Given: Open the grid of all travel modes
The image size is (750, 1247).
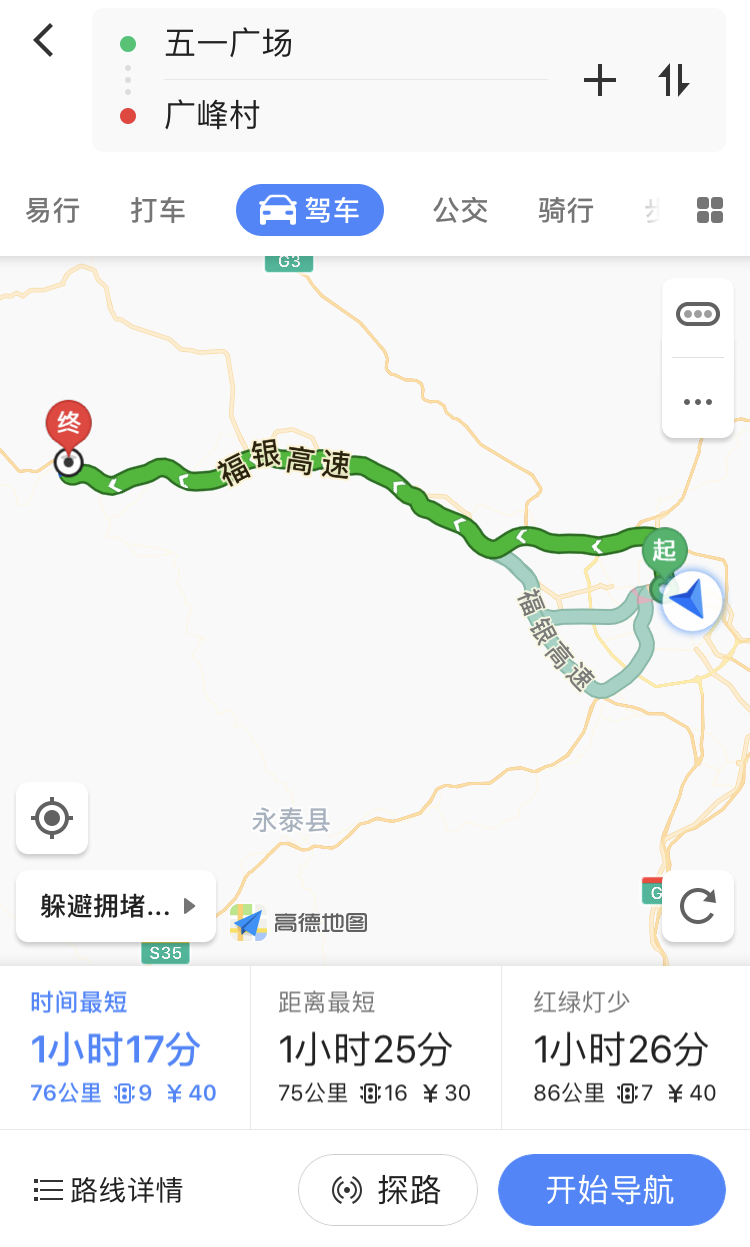Looking at the screenshot, I should tap(709, 210).
